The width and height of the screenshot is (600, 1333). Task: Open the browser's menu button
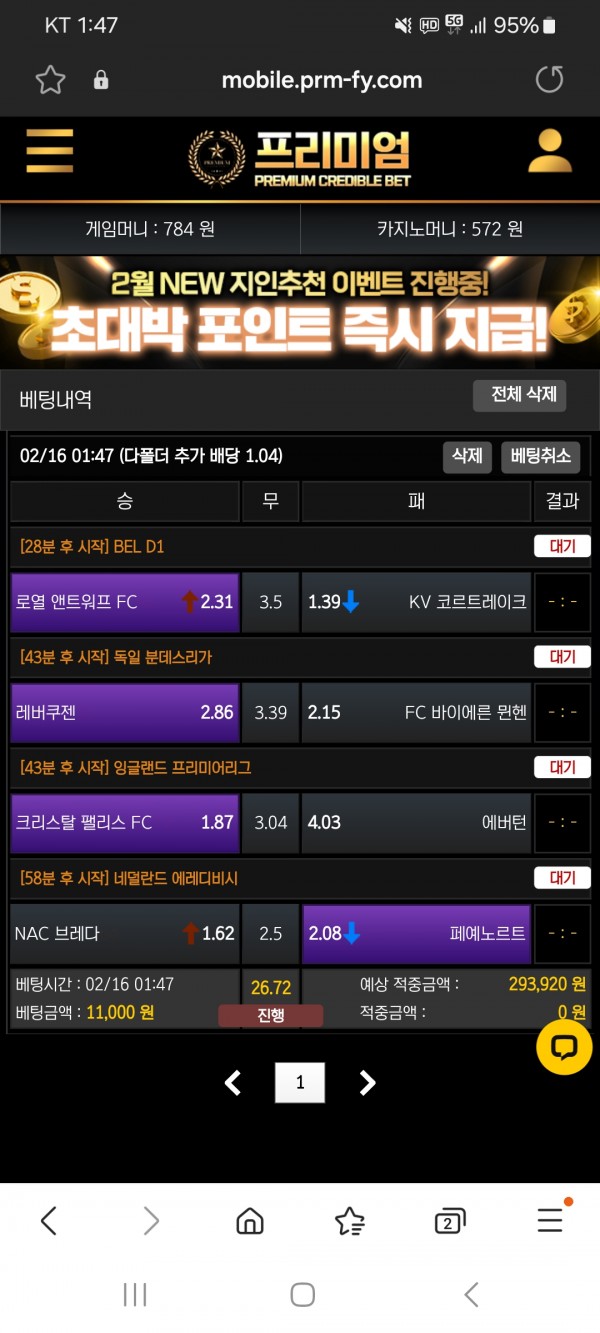click(551, 1218)
